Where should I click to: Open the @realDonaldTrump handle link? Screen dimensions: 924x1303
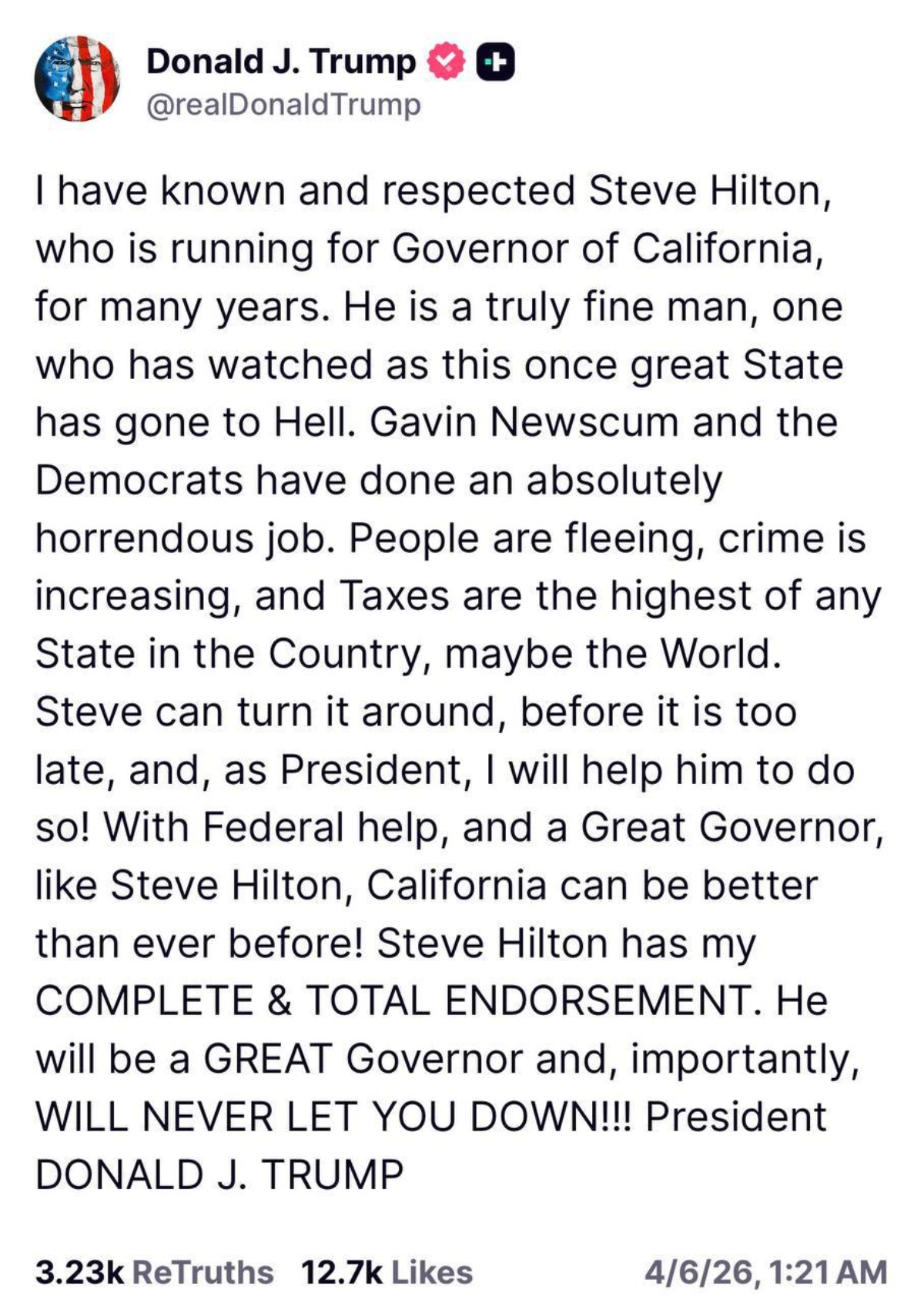pos(283,104)
